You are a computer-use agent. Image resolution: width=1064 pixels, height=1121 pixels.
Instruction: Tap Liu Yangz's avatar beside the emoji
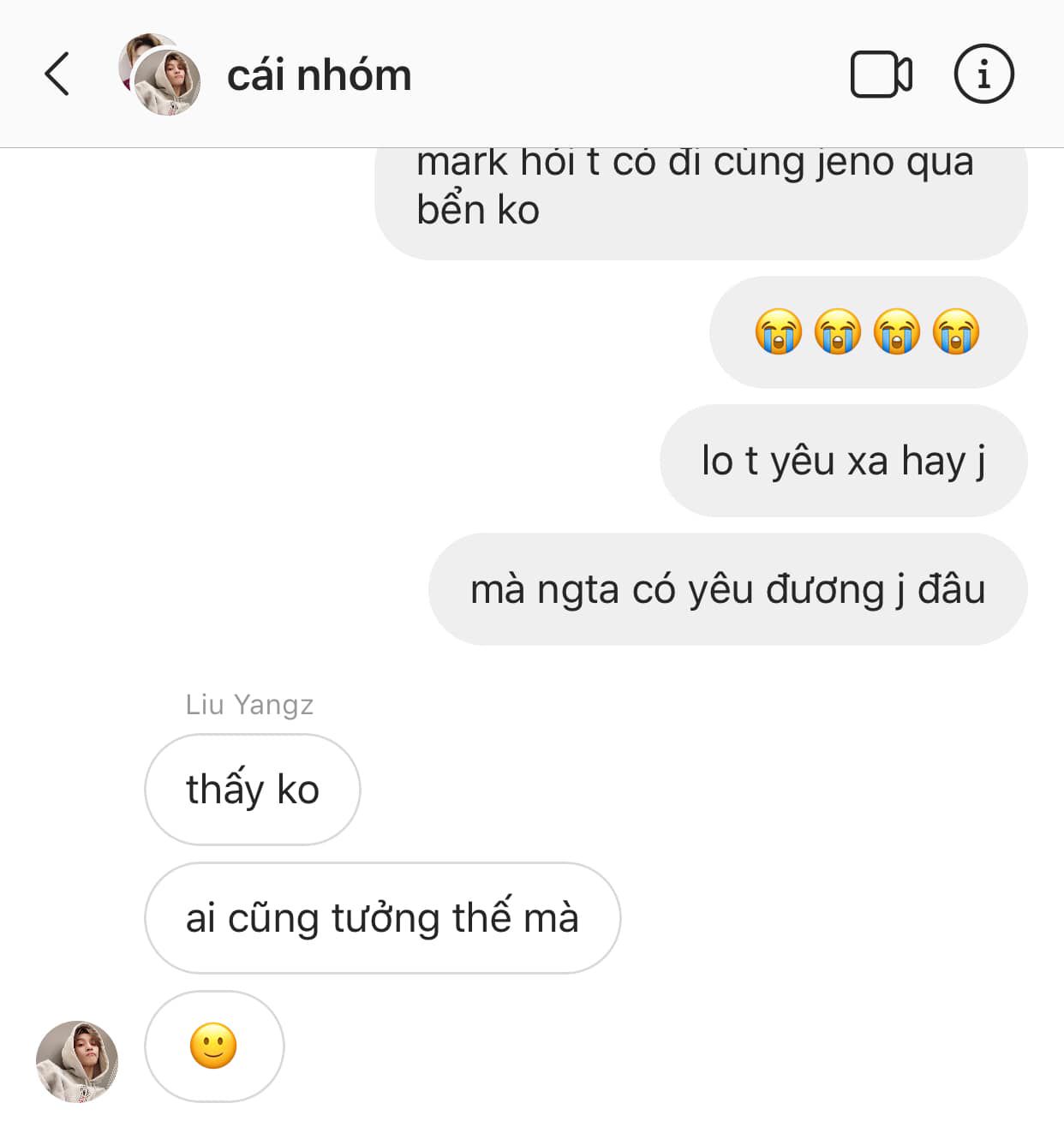[x=77, y=1061]
